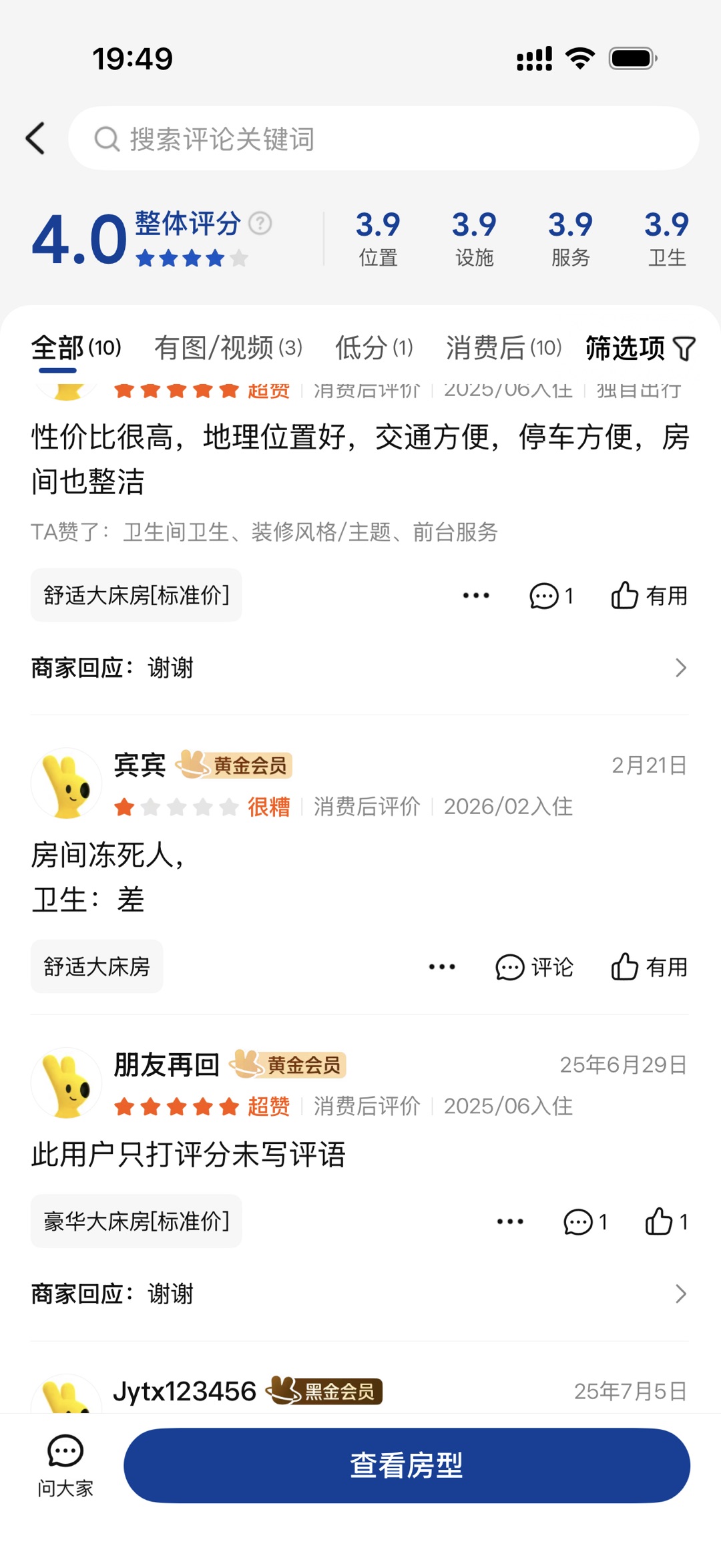
Task: Open the 全部 reviews tab
Action: pos(76,348)
